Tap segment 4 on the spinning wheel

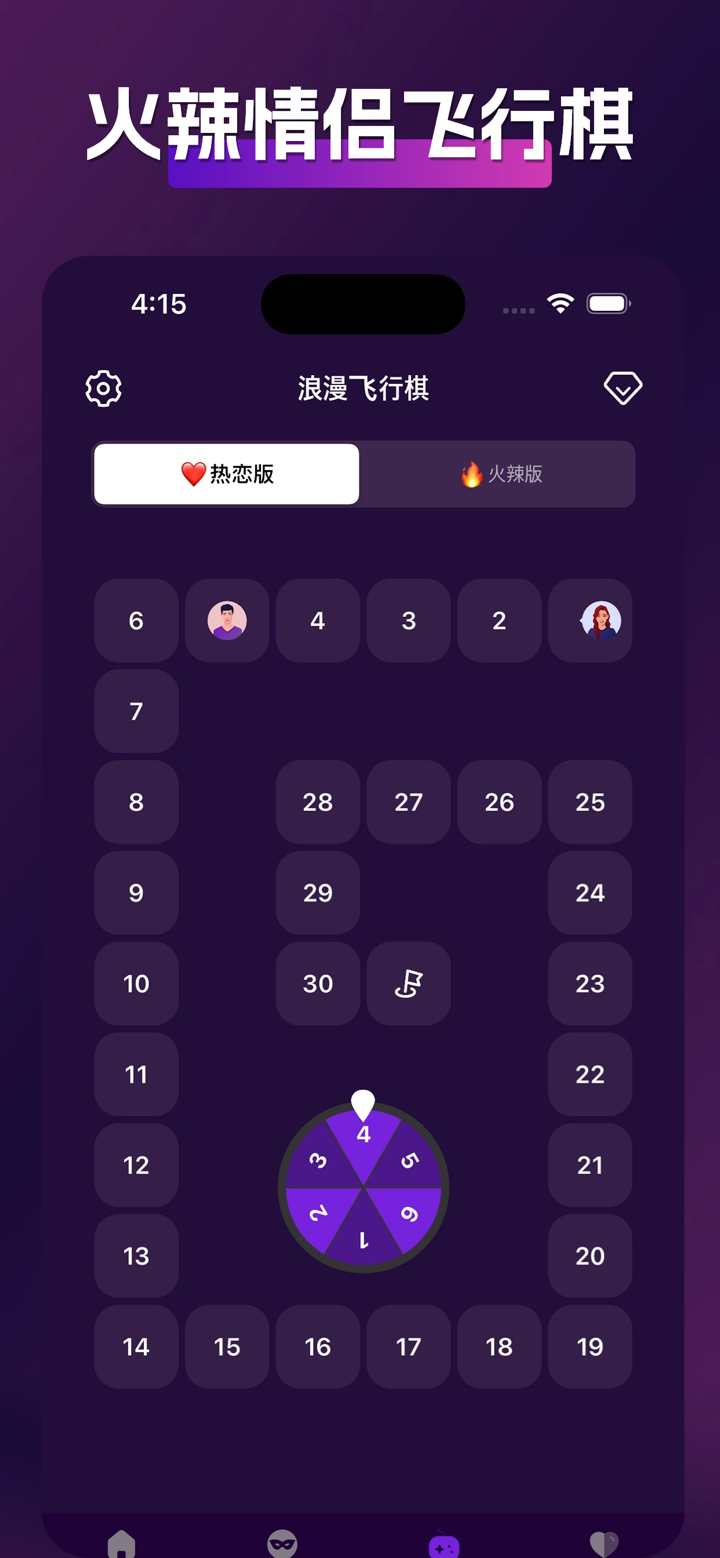click(x=363, y=1135)
